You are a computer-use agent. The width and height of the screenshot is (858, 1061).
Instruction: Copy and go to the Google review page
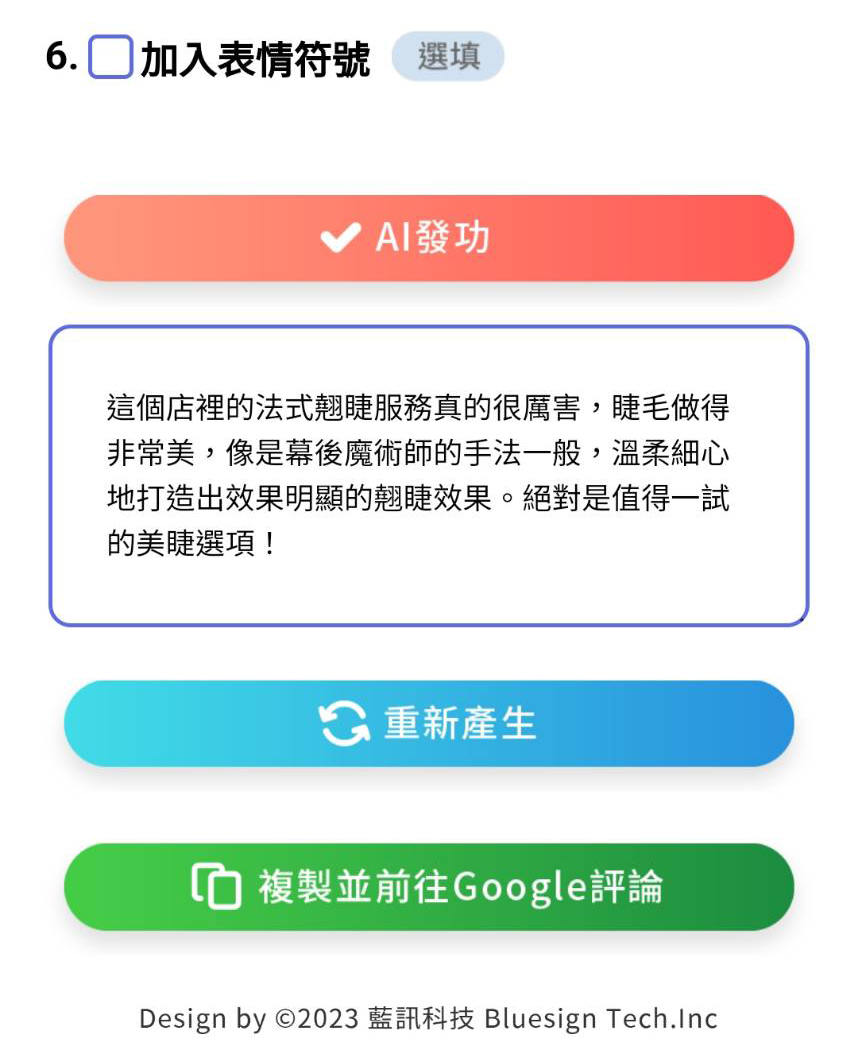(x=428, y=887)
